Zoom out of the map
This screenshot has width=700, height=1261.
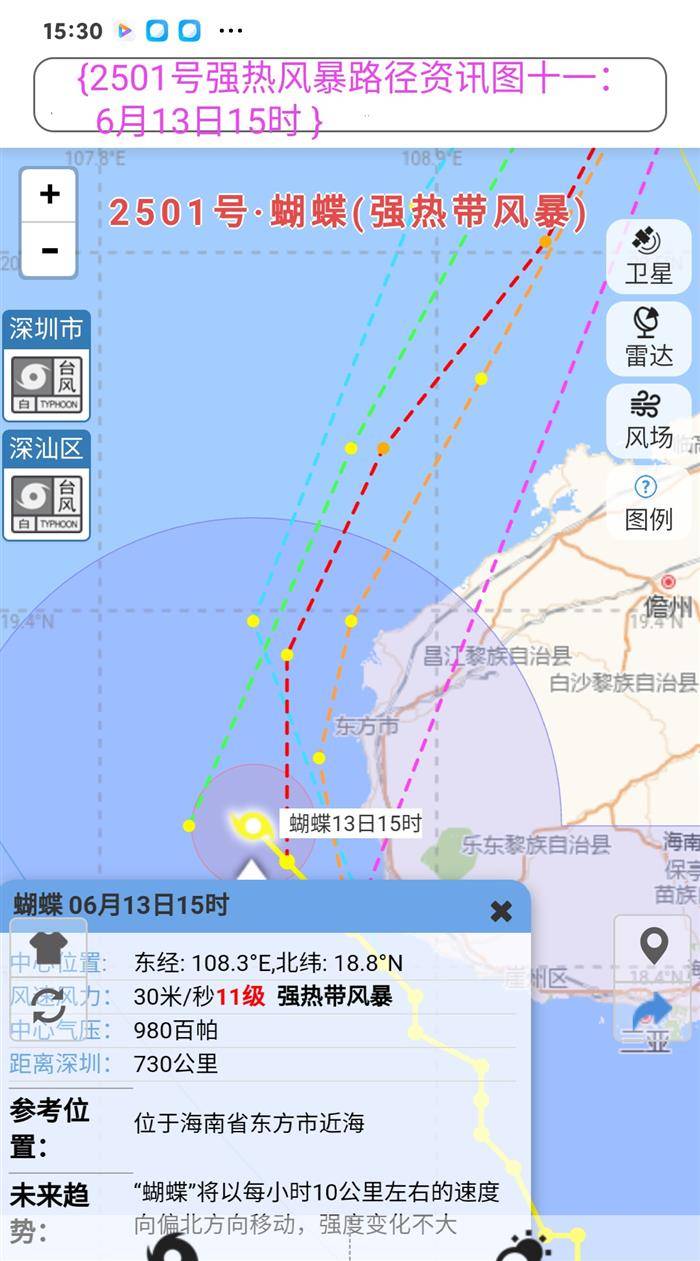click(49, 250)
